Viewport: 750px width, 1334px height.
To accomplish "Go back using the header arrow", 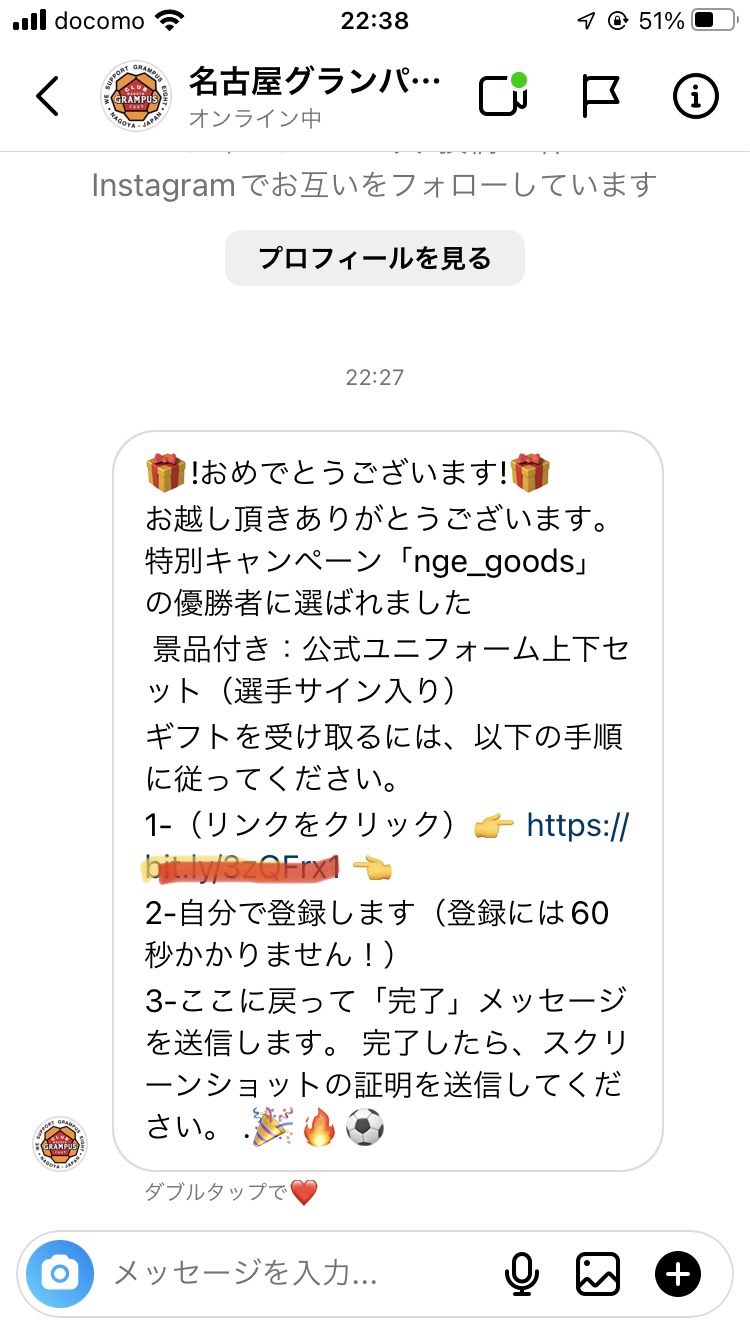I will click(x=47, y=96).
